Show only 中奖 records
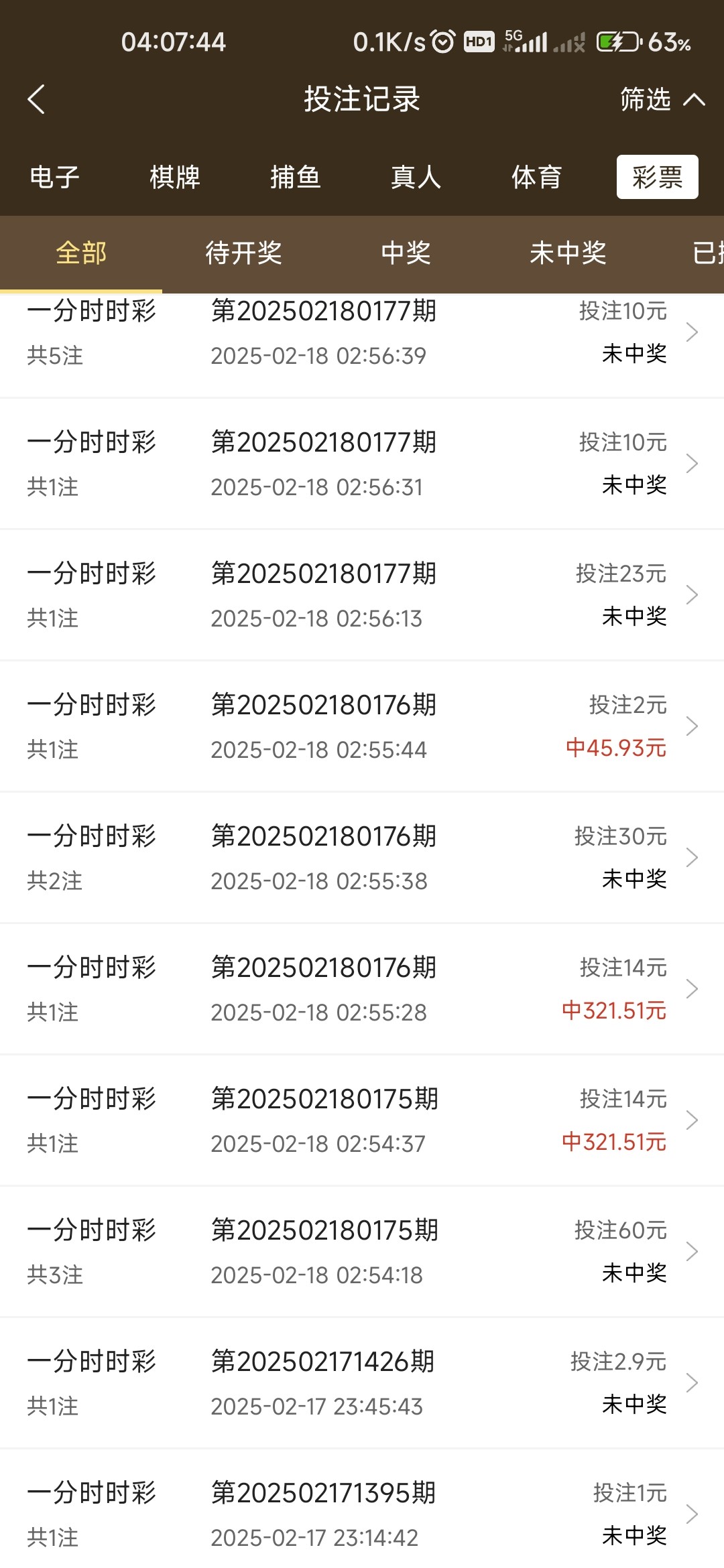Image resolution: width=724 pixels, height=1568 pixels. (406, 253)
